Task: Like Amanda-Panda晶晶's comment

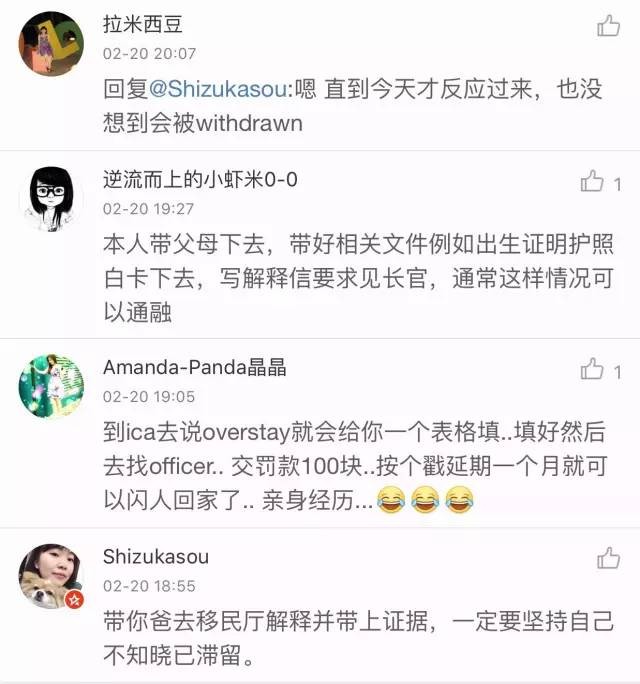Action: [592, 369]
